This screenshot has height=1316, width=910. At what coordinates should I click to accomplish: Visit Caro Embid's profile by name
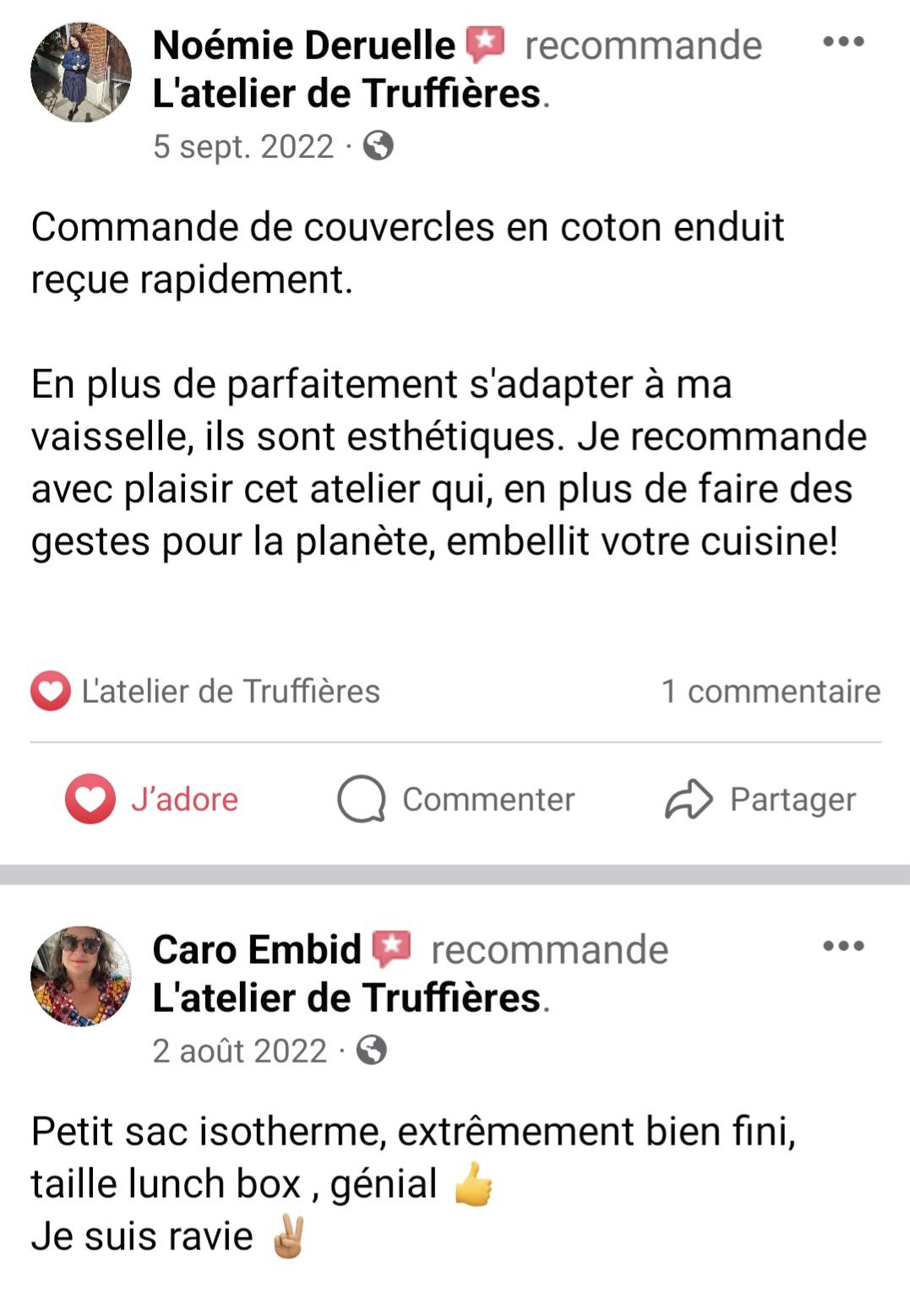click(x=257, y=950)
